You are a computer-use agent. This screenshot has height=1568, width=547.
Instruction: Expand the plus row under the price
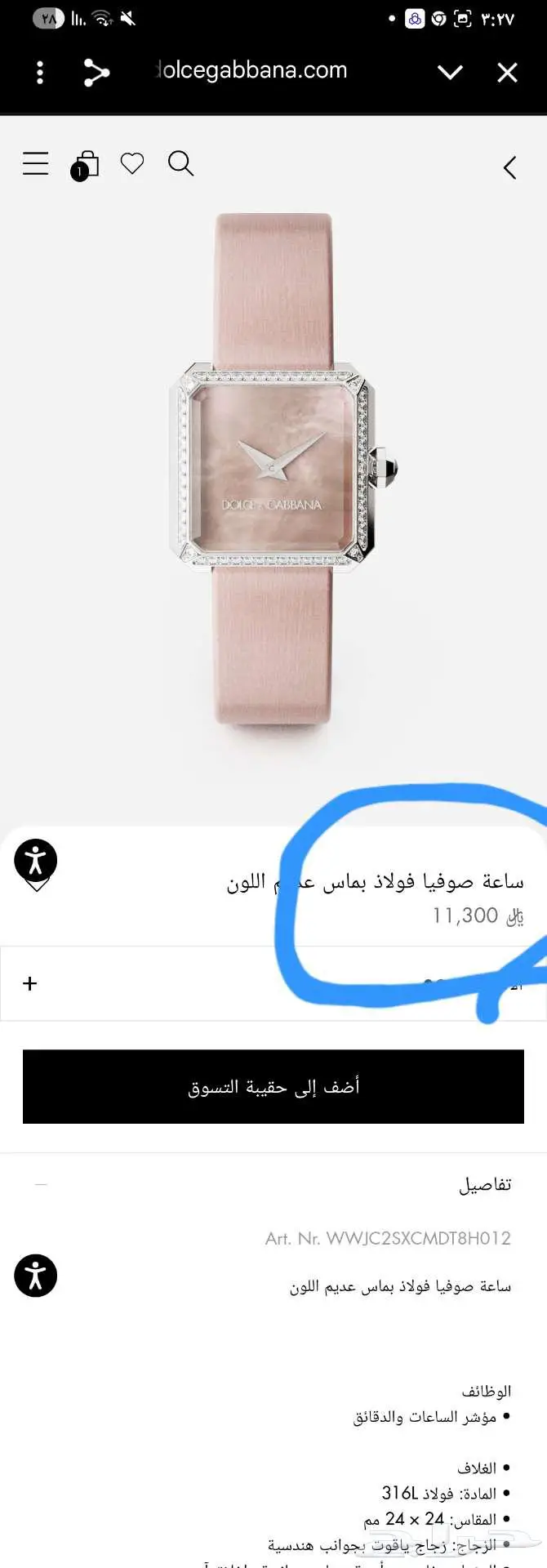(x=273, y=983)
